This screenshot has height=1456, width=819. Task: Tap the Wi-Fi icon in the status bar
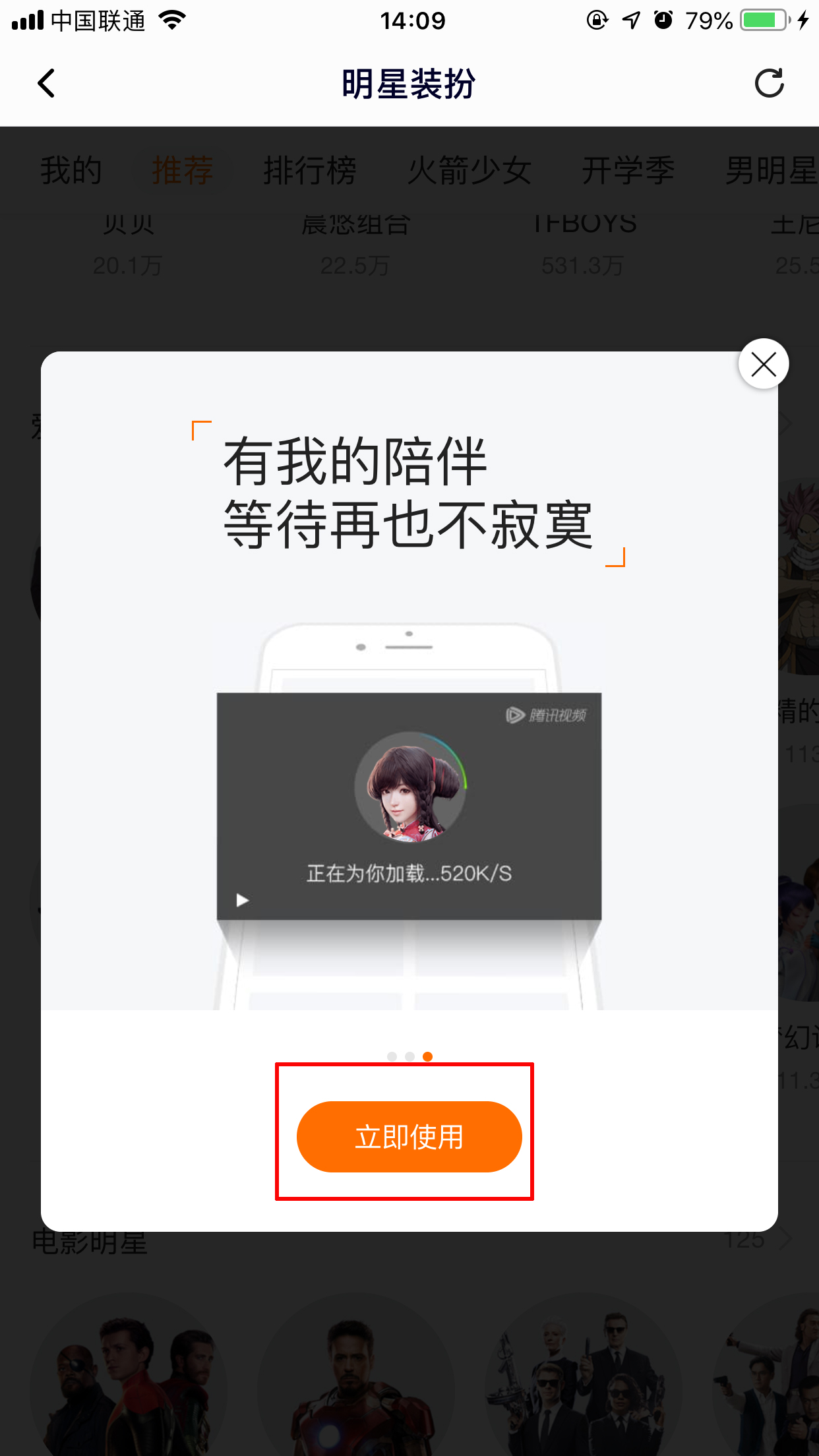(x=171, y=20)
